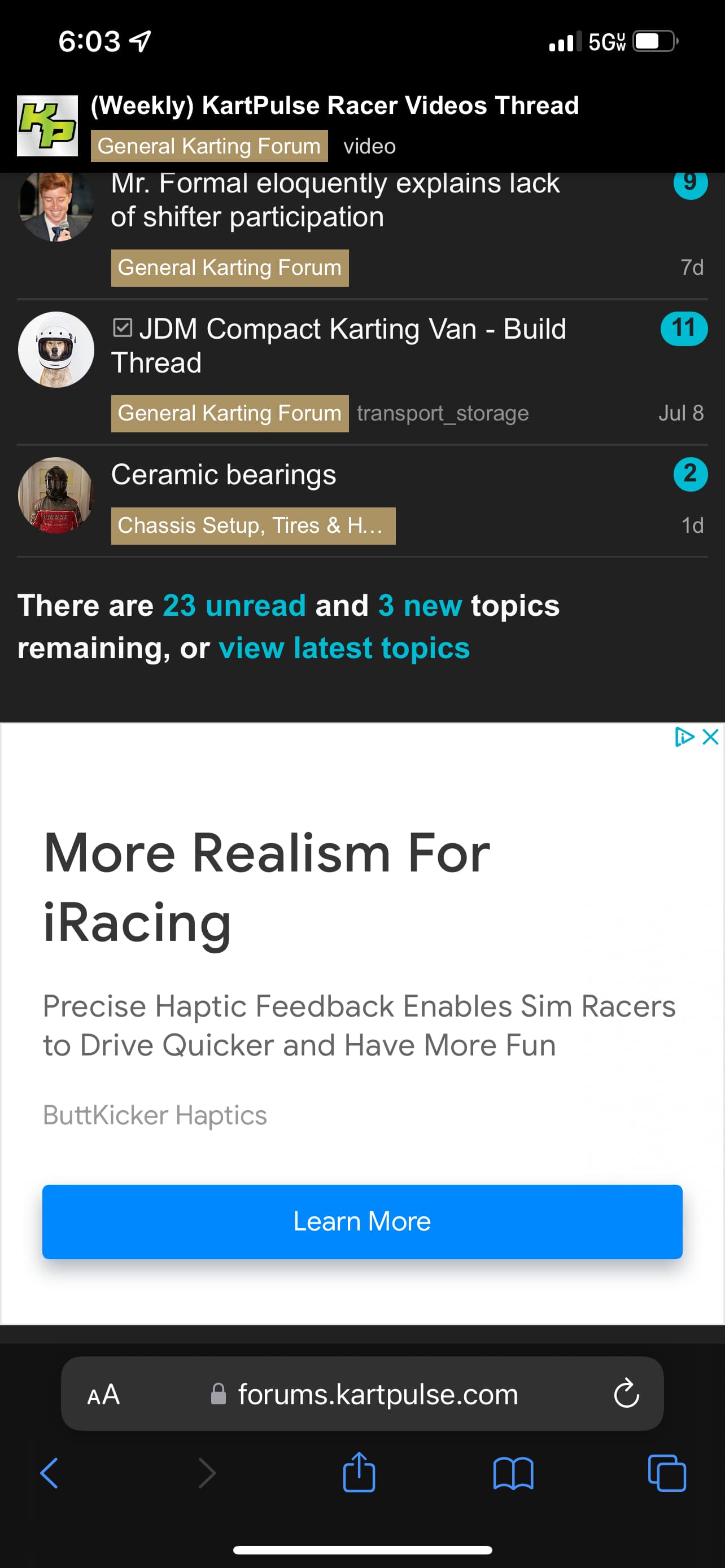
Task: View the 3 new topics
Action: [x=420, y=606]
